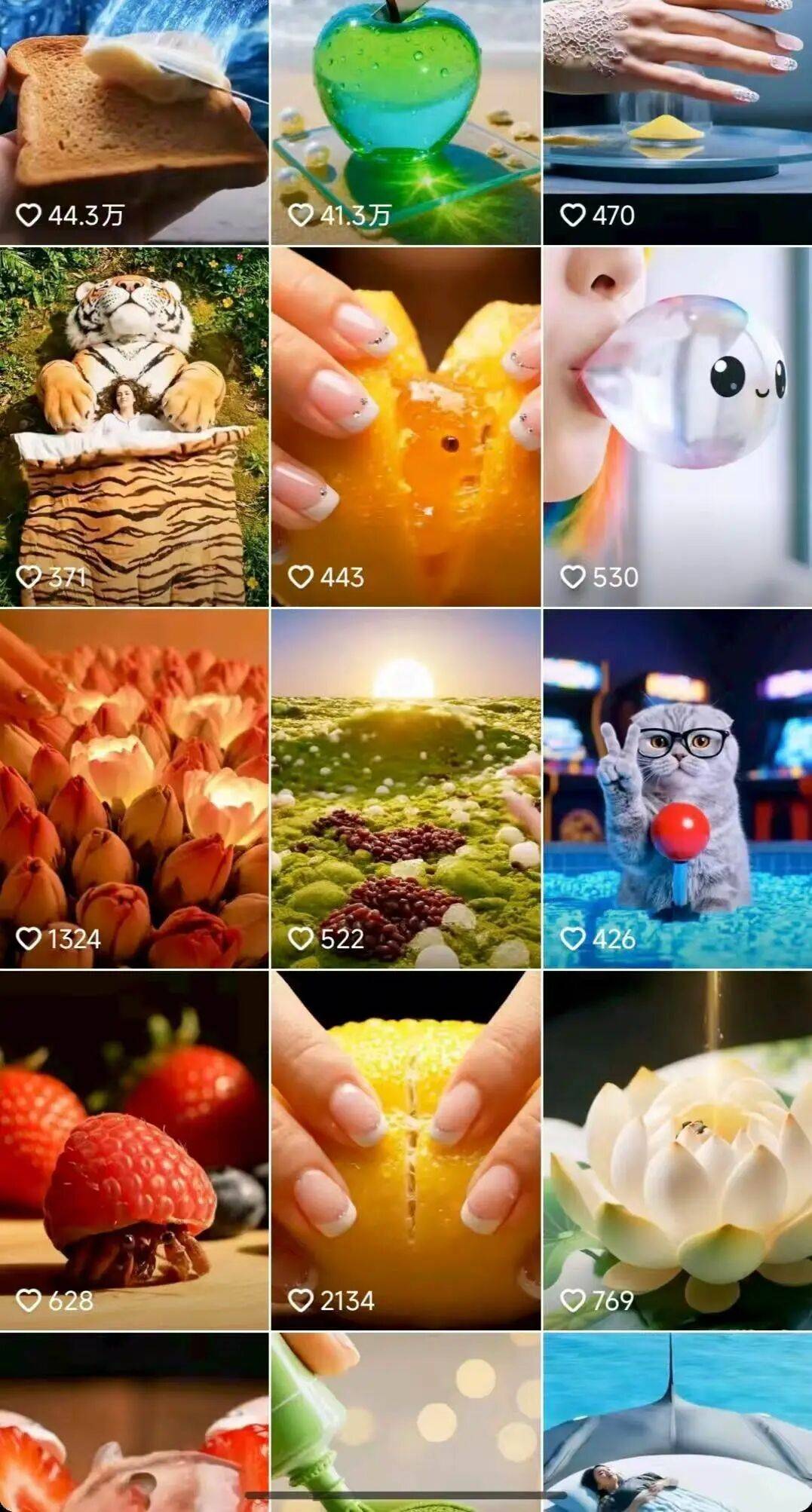Open the cat with glasses video
Screen dimensions: 812x1512
pos(677,788)
